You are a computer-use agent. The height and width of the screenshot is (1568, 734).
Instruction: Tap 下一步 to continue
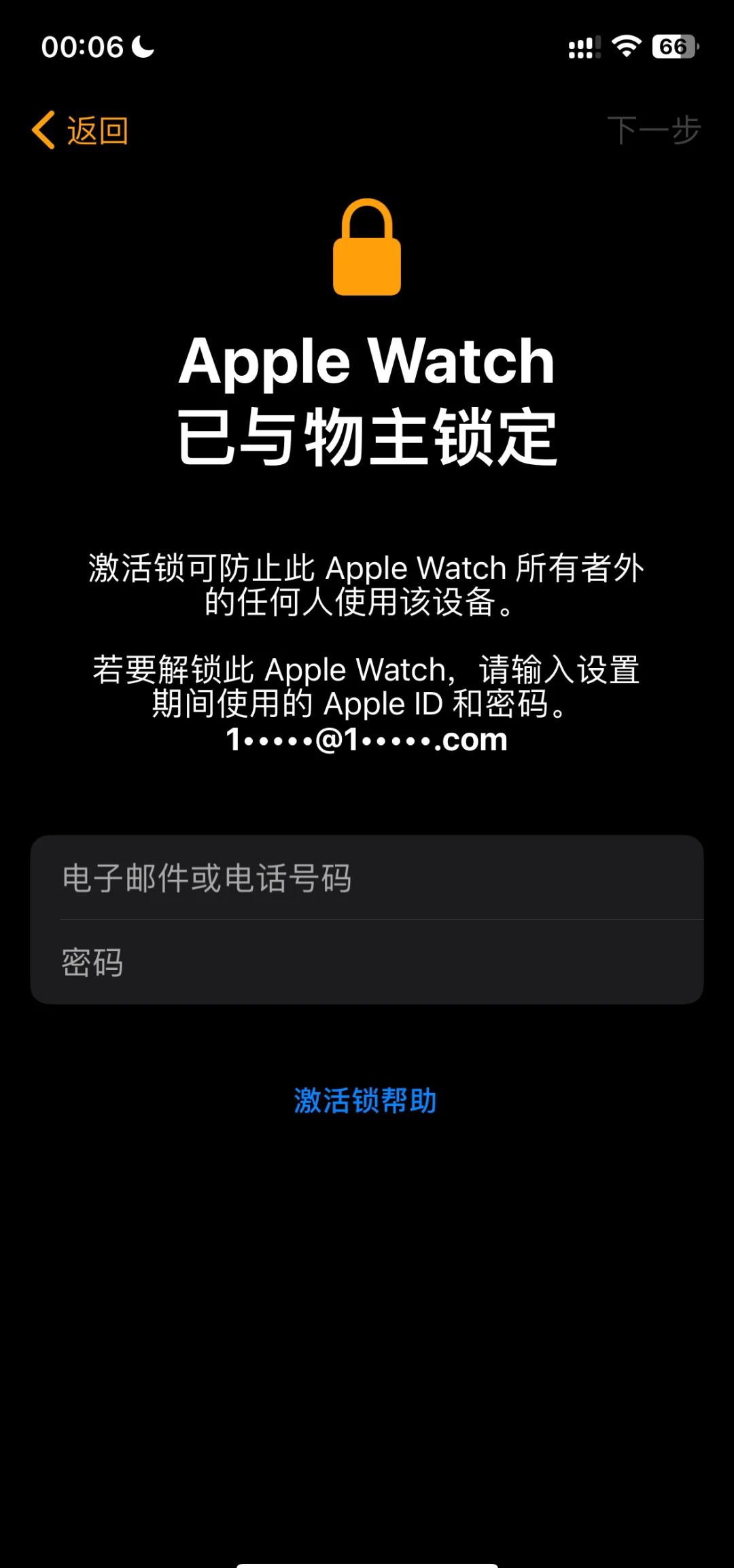653,130
